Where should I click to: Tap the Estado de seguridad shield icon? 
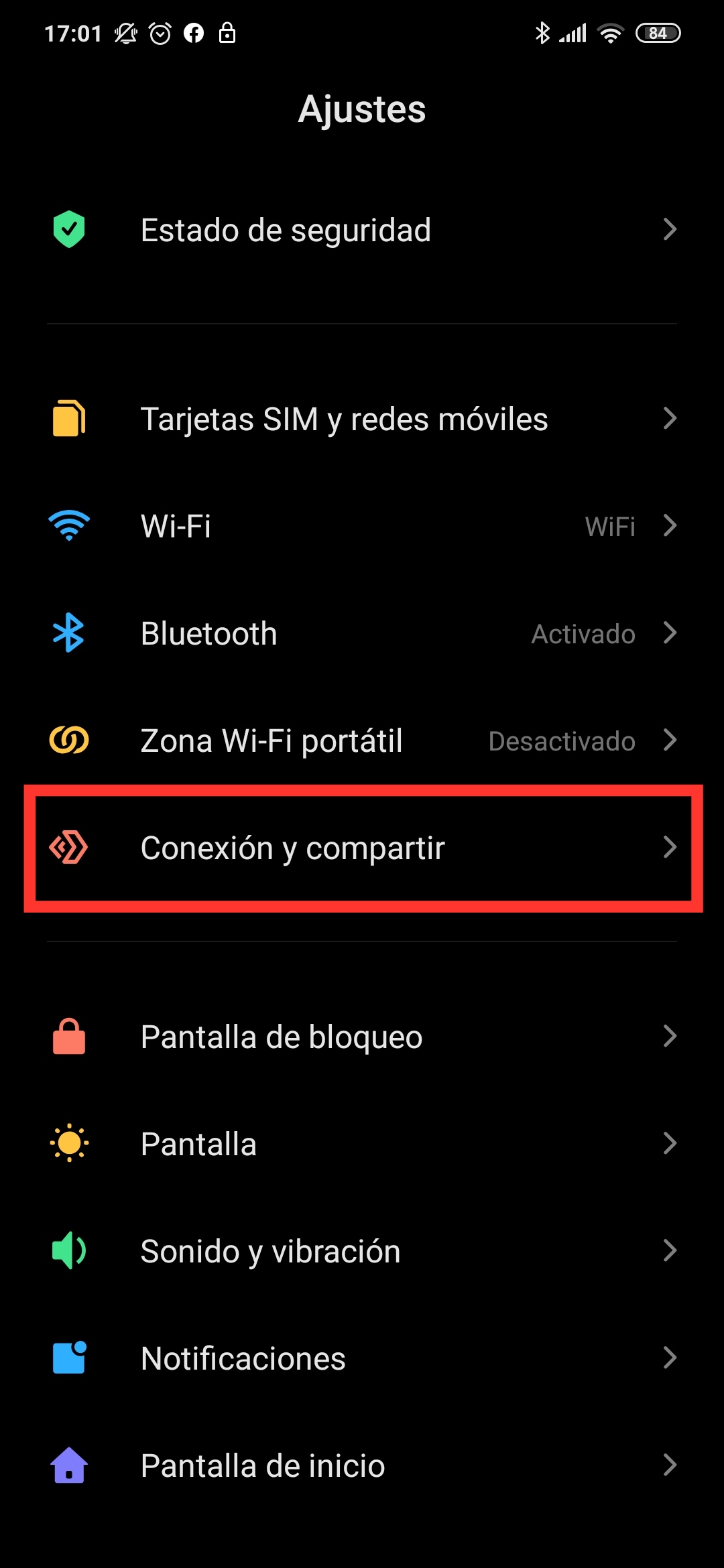pyautogui.click(x=68, y=230)
